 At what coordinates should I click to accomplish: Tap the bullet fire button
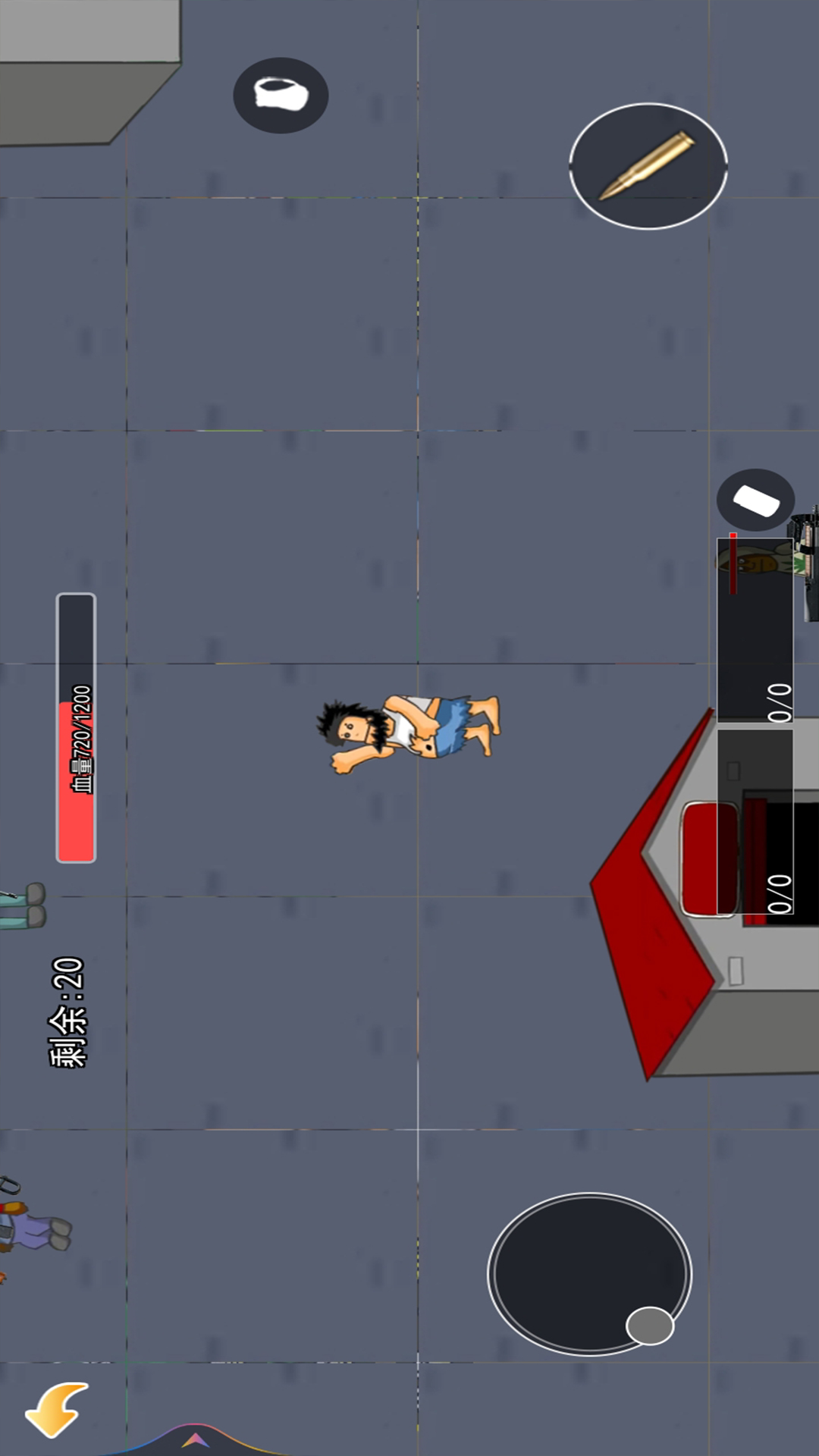648,166
